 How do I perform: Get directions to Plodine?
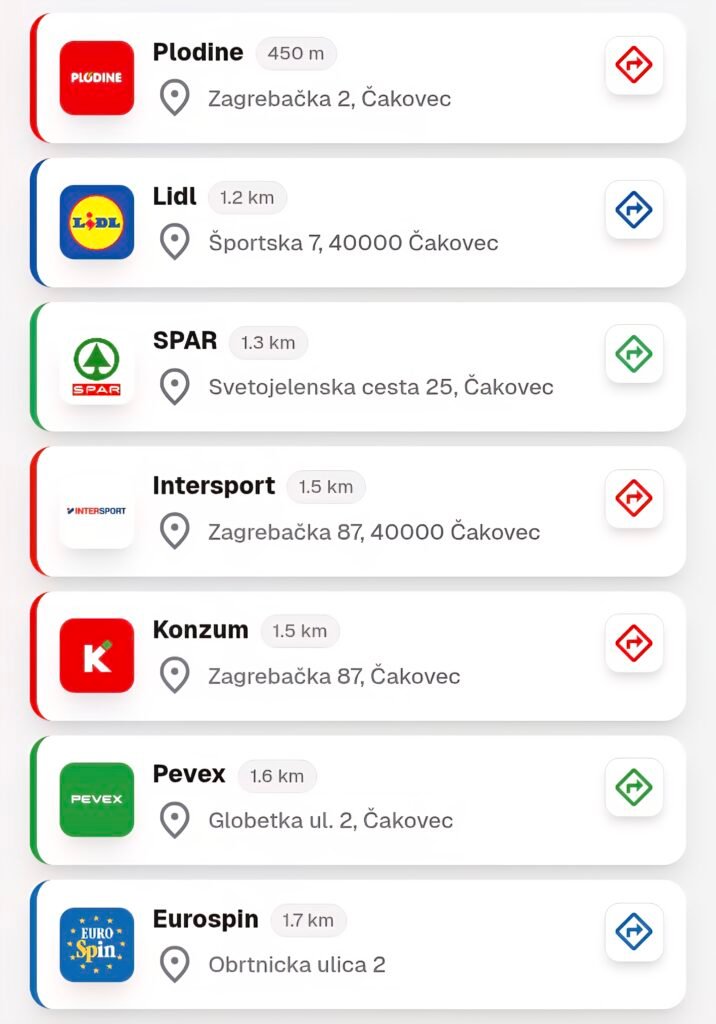tap(634, 66)
